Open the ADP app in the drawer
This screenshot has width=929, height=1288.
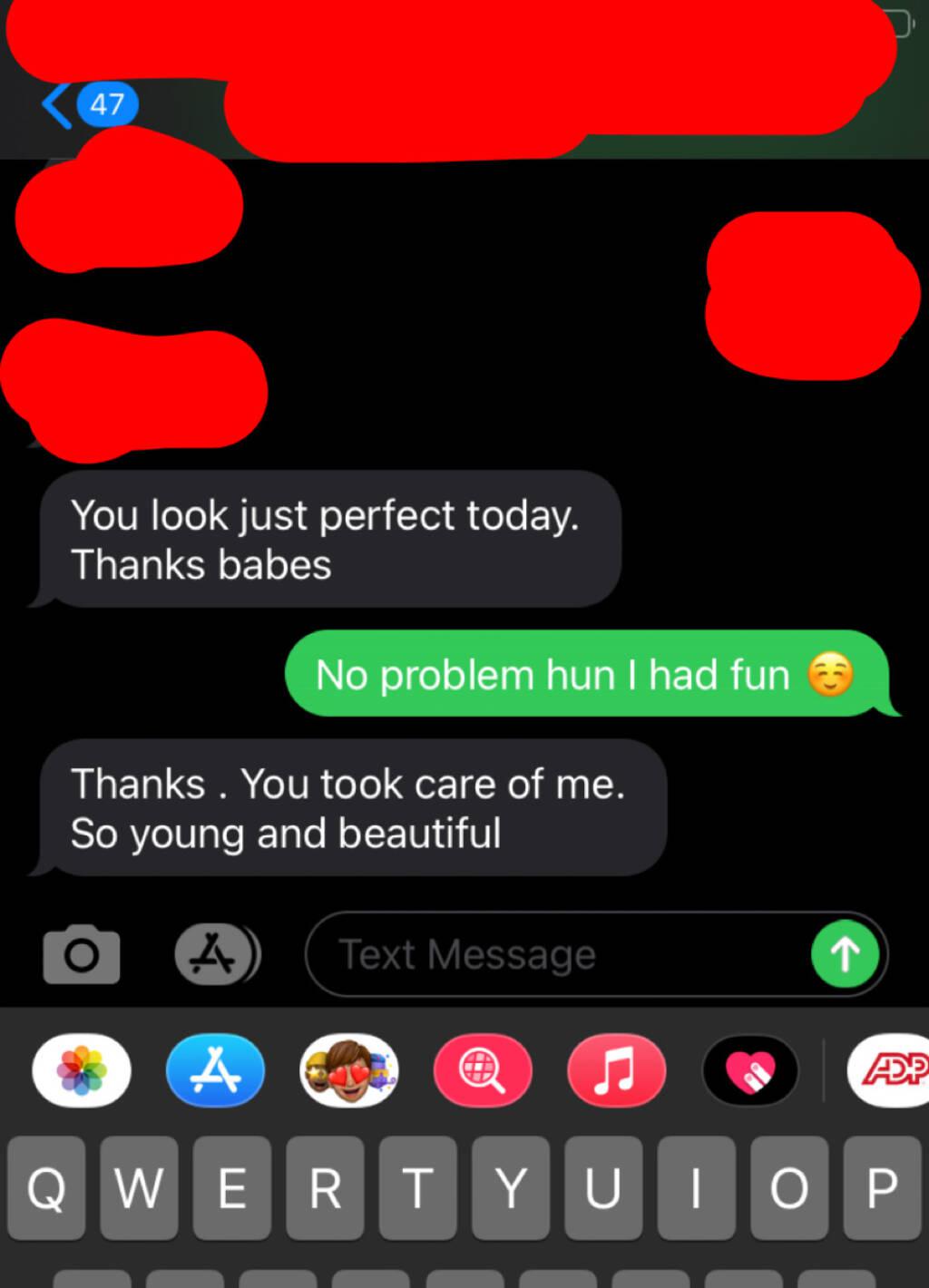(891, 1070)
